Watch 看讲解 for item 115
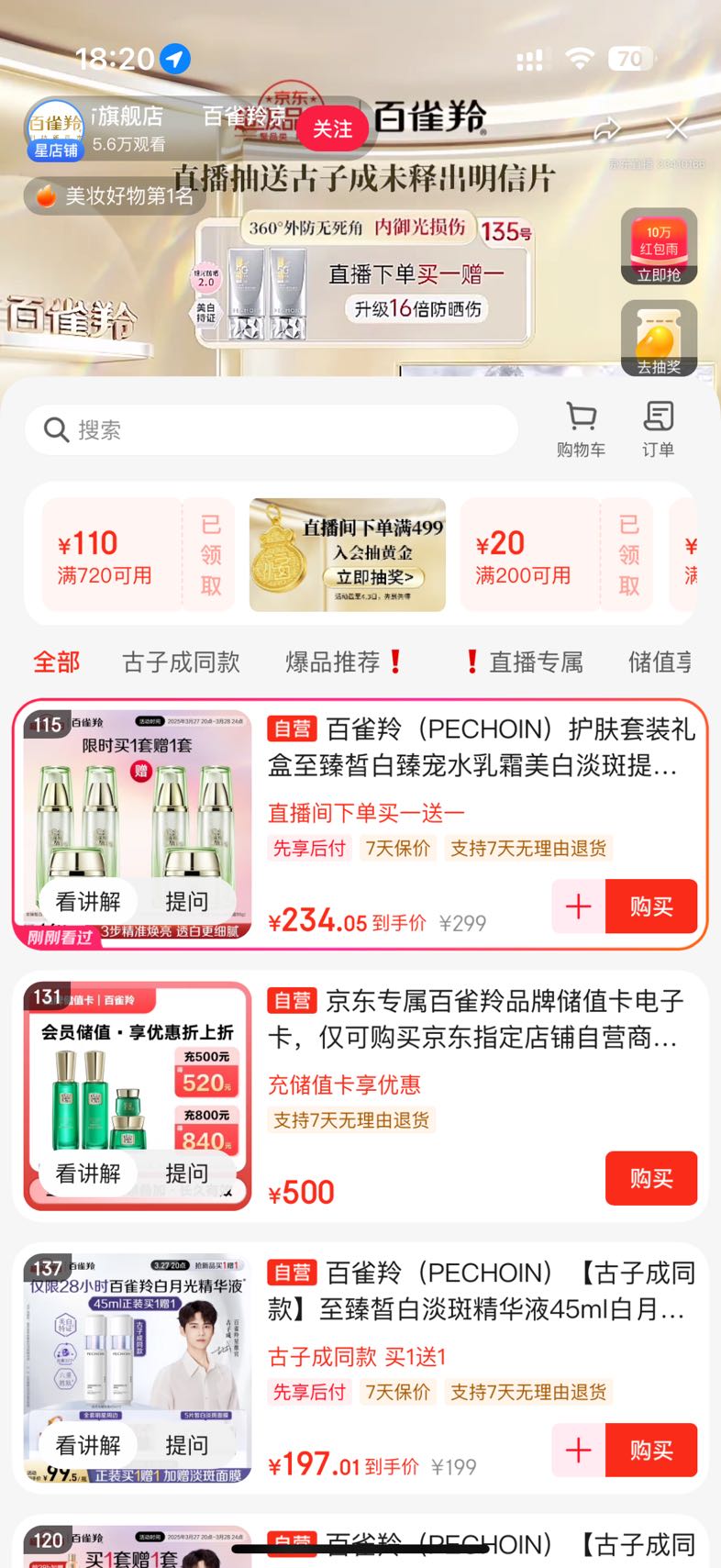 tap(88, 902)
